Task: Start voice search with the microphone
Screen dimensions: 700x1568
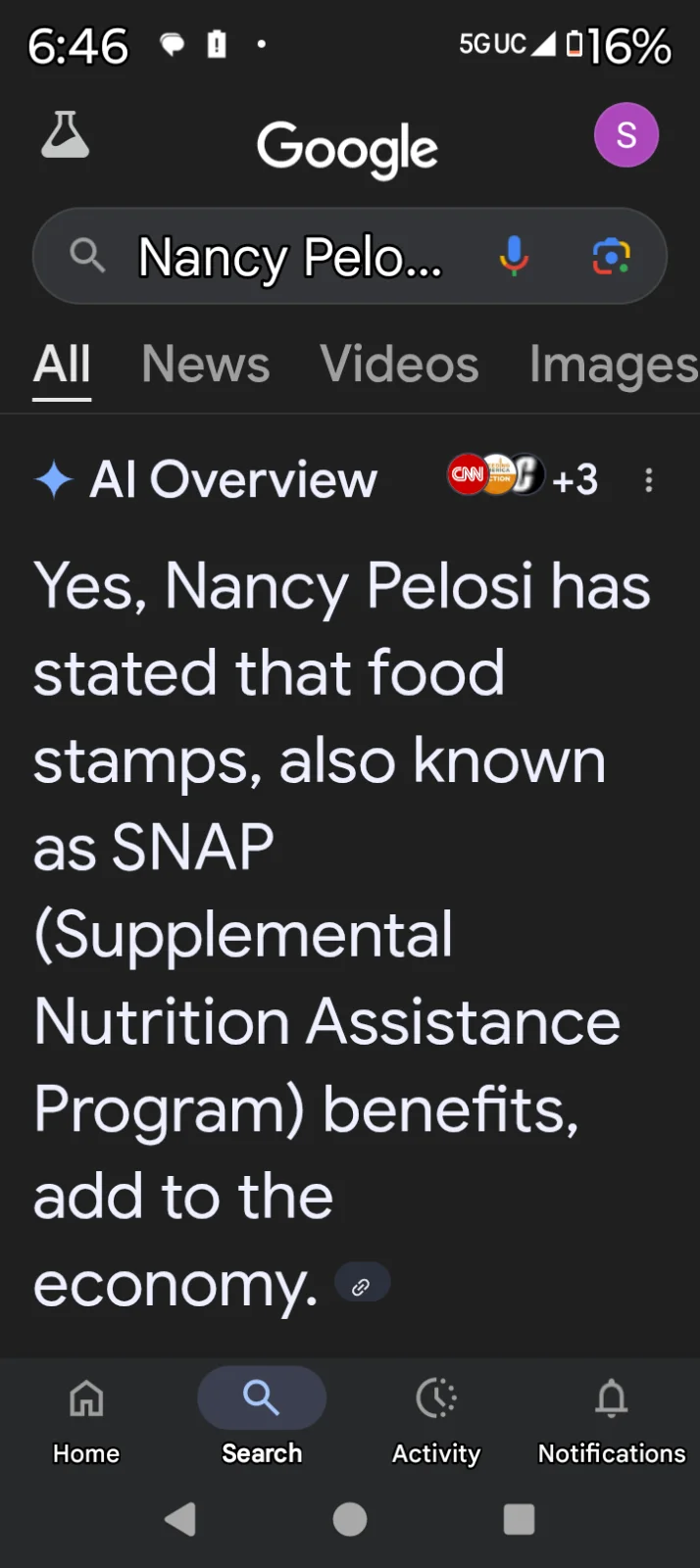Action: 514,257
